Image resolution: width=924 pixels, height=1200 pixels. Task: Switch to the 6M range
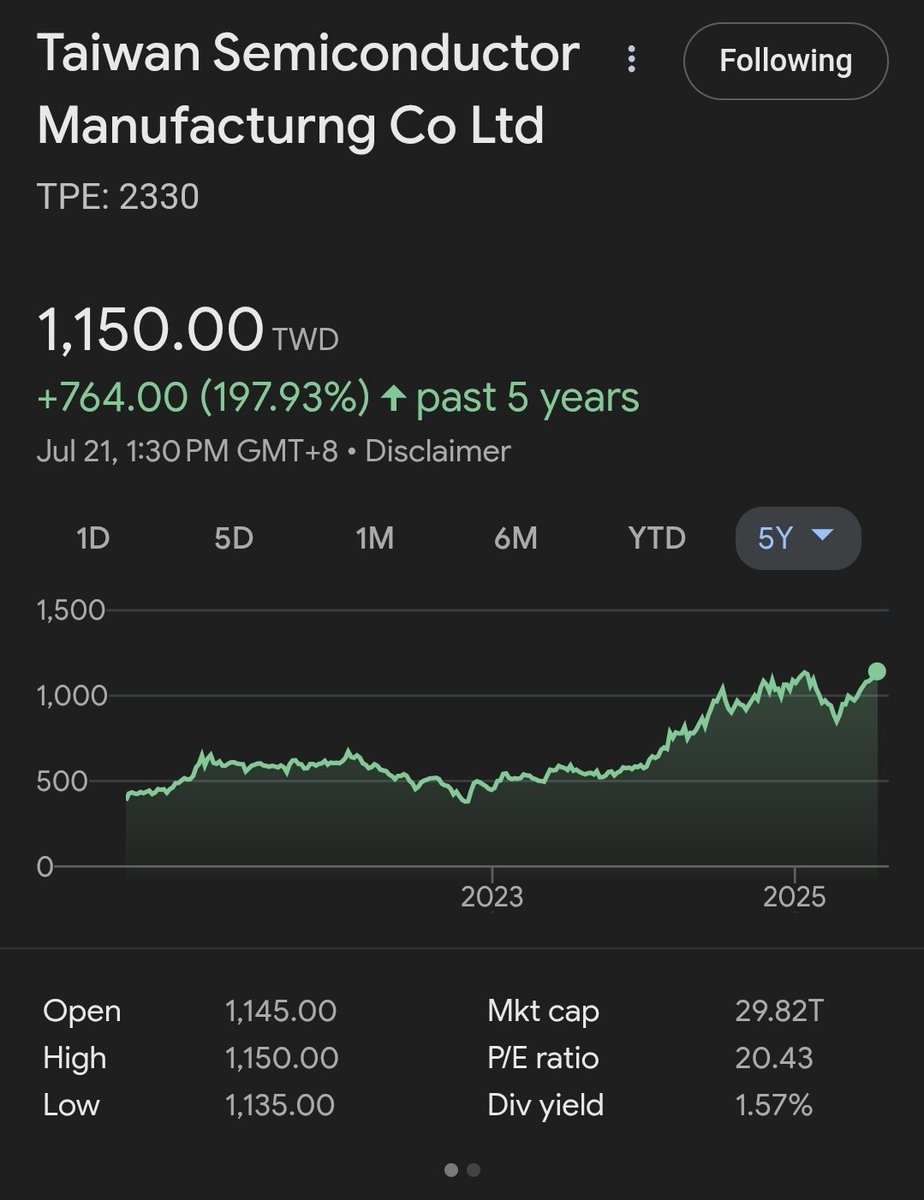[516, 539]
